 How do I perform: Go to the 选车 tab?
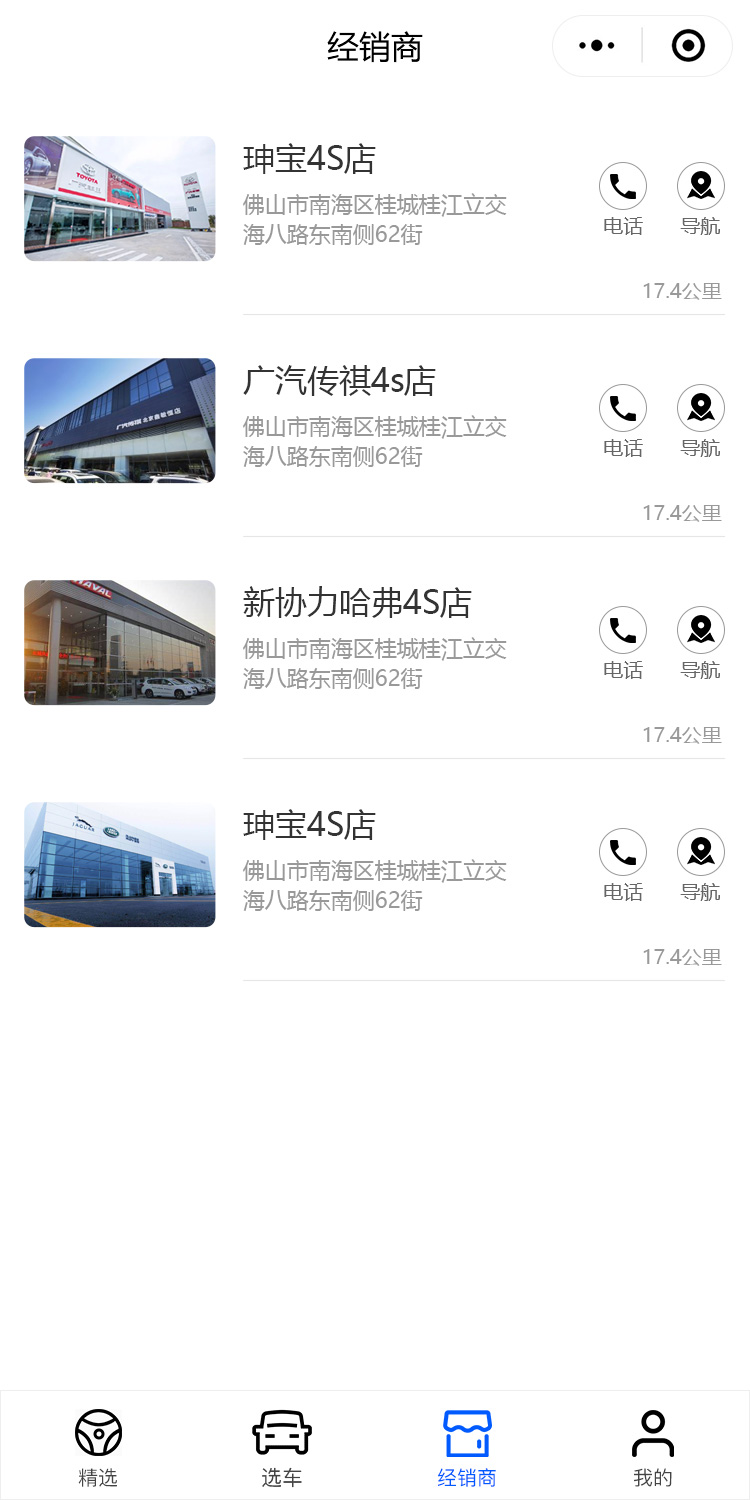point(281,1446)
